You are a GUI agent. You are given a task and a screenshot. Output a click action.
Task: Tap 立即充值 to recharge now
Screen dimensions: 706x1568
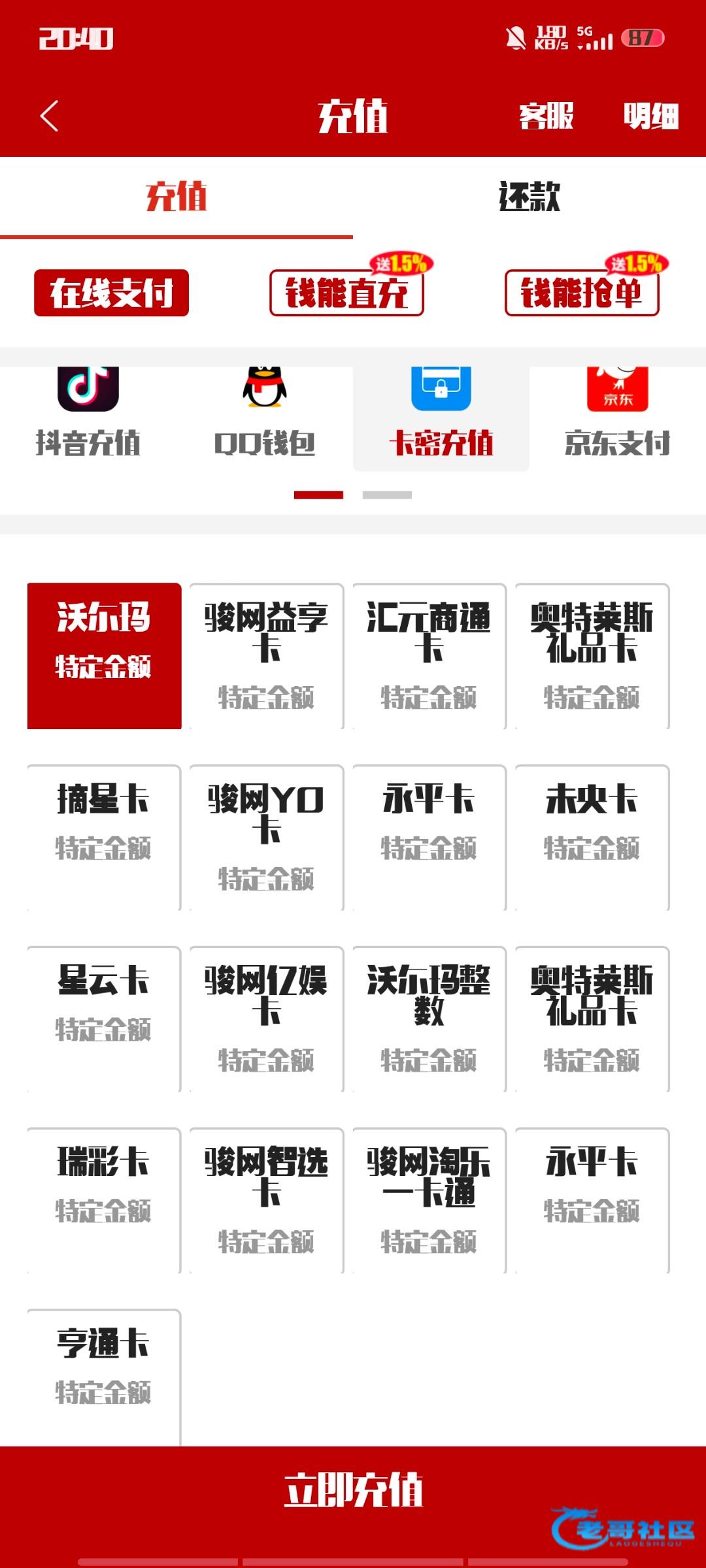tap(353, 1491)
